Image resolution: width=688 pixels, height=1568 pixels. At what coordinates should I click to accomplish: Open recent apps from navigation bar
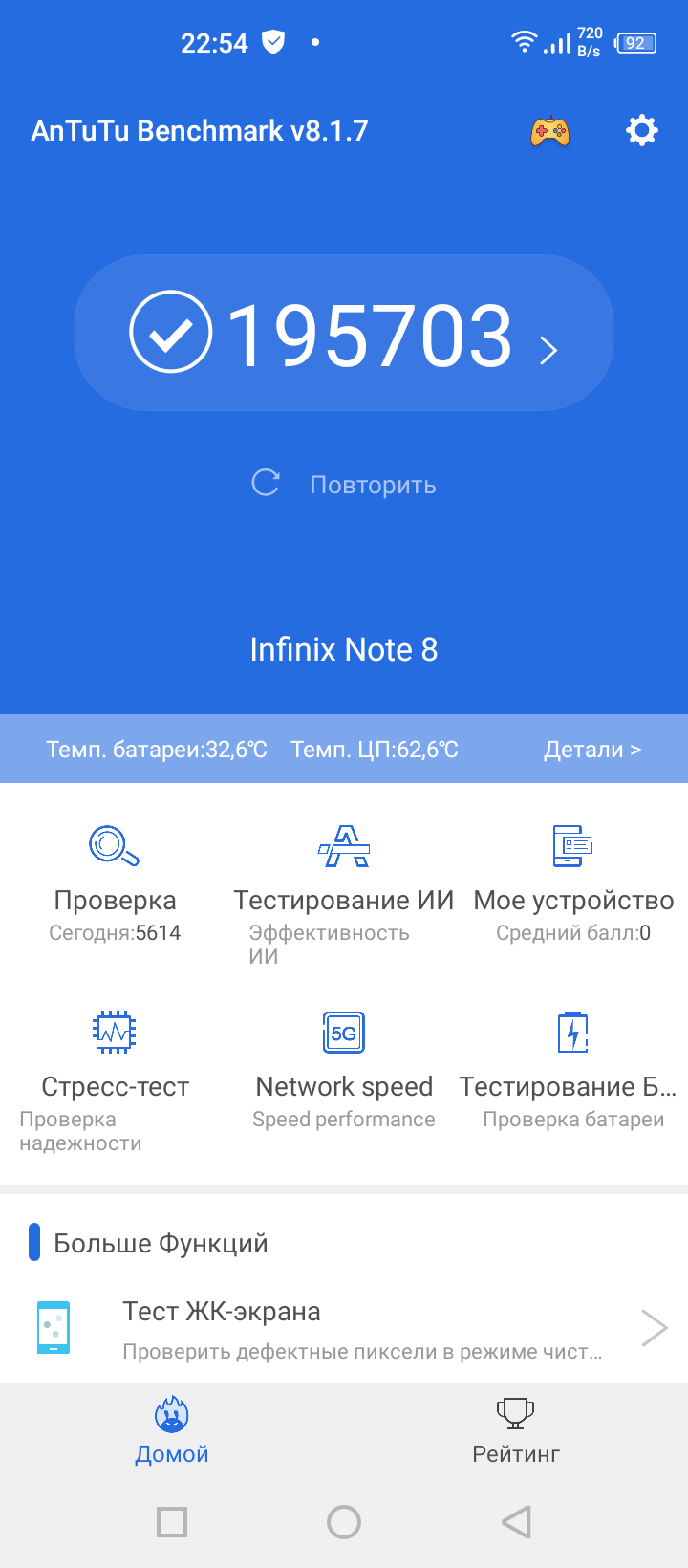(x=172, y=1522)
